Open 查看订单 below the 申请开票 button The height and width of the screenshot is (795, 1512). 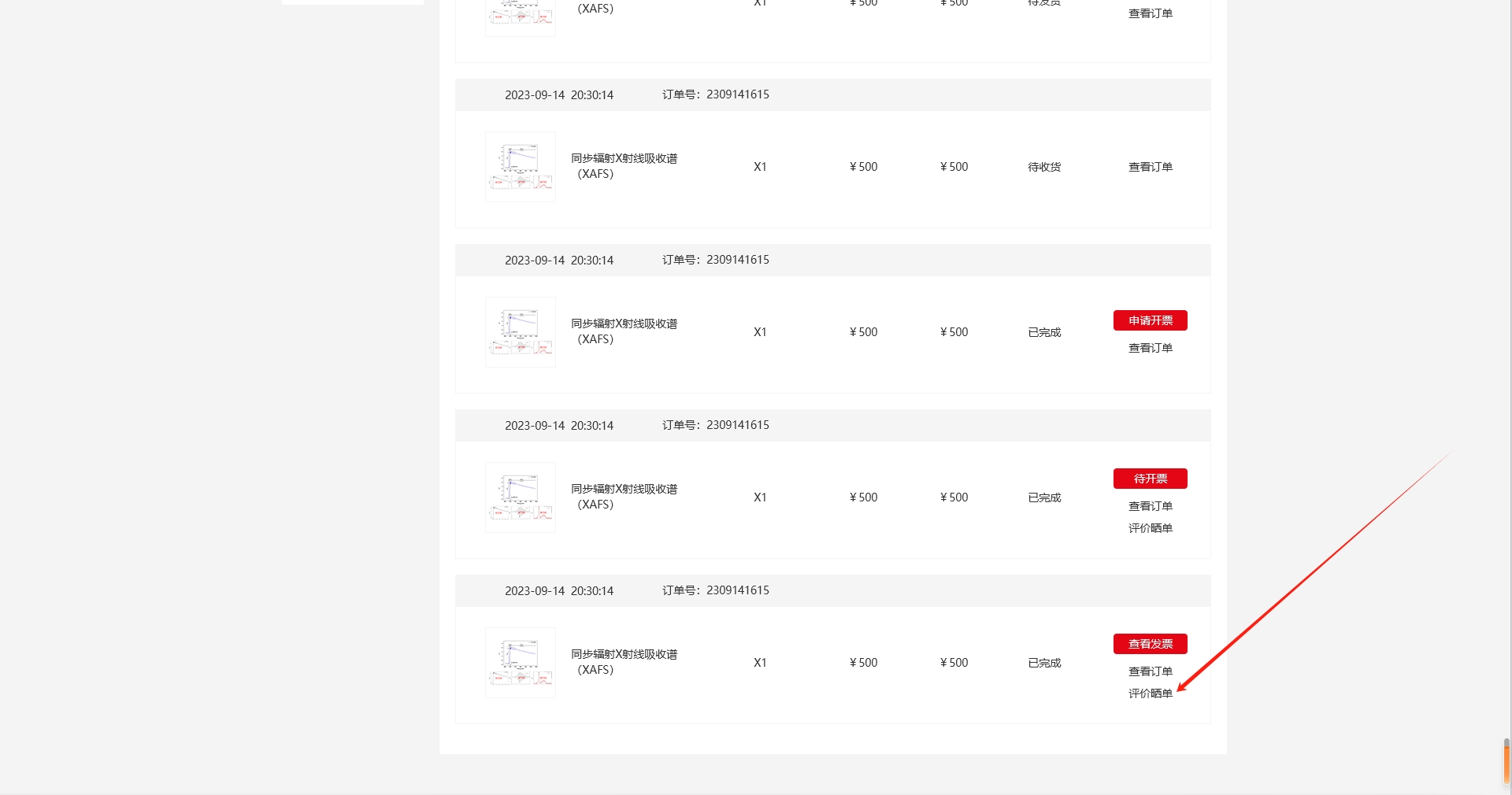(1150, 348)
